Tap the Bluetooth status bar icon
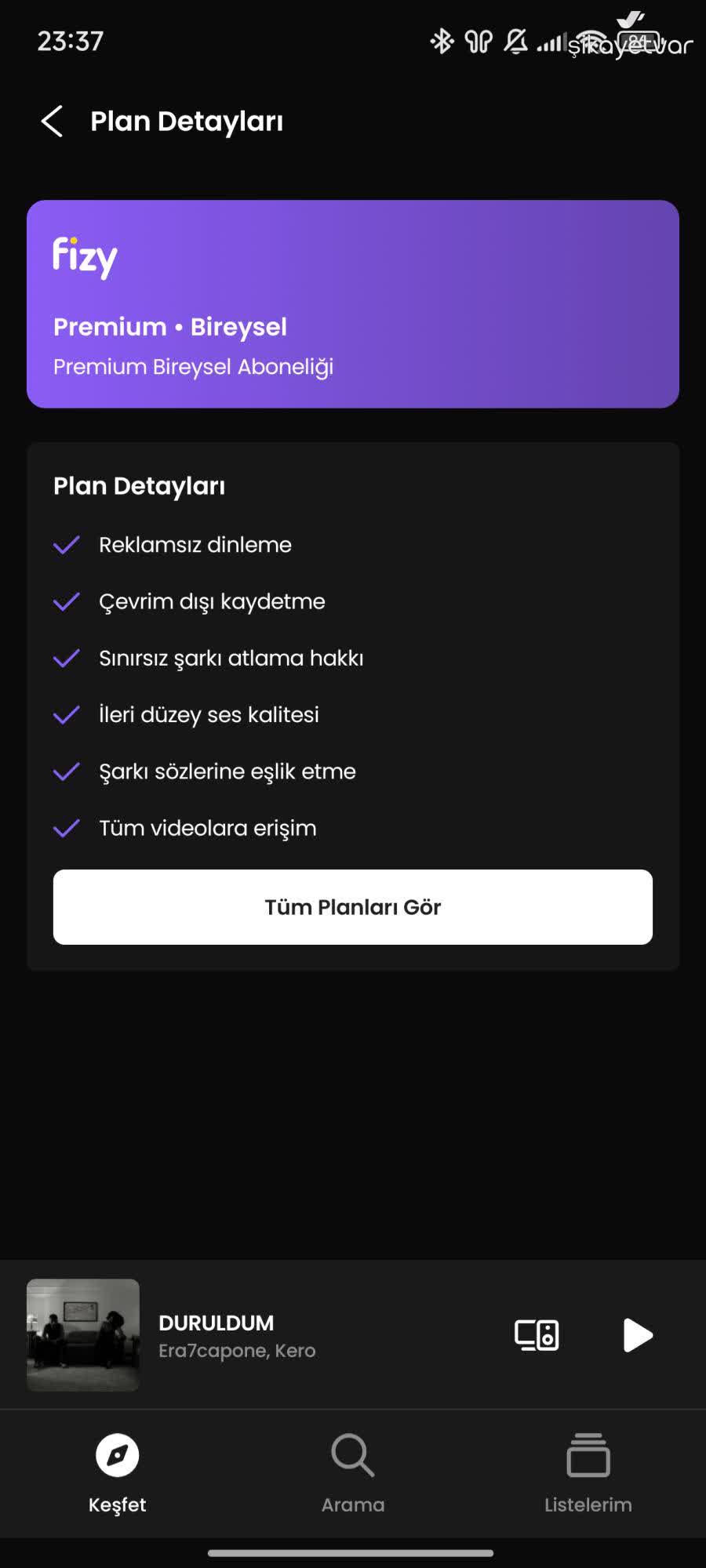 (442, 41)
